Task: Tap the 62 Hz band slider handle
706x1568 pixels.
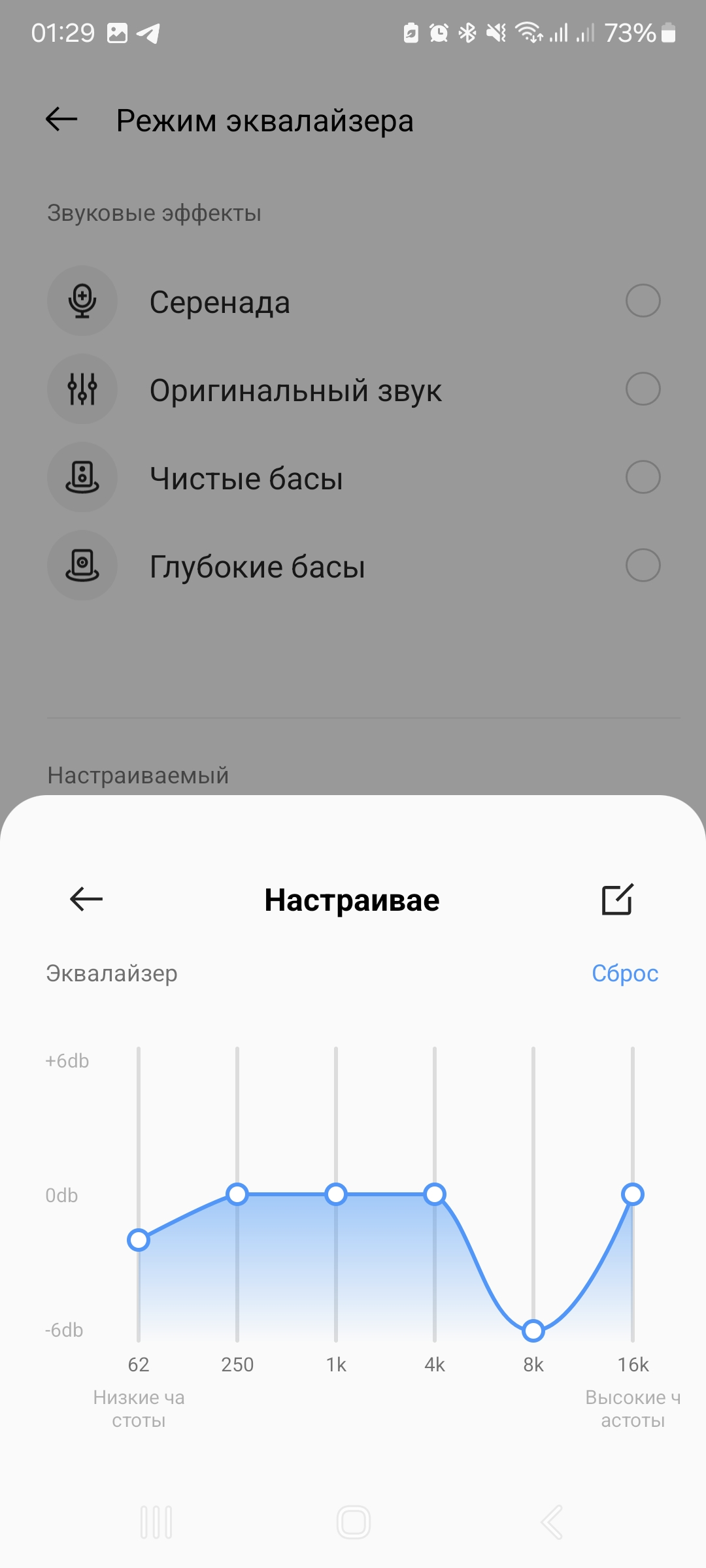Action: (x=139, y=1239)
